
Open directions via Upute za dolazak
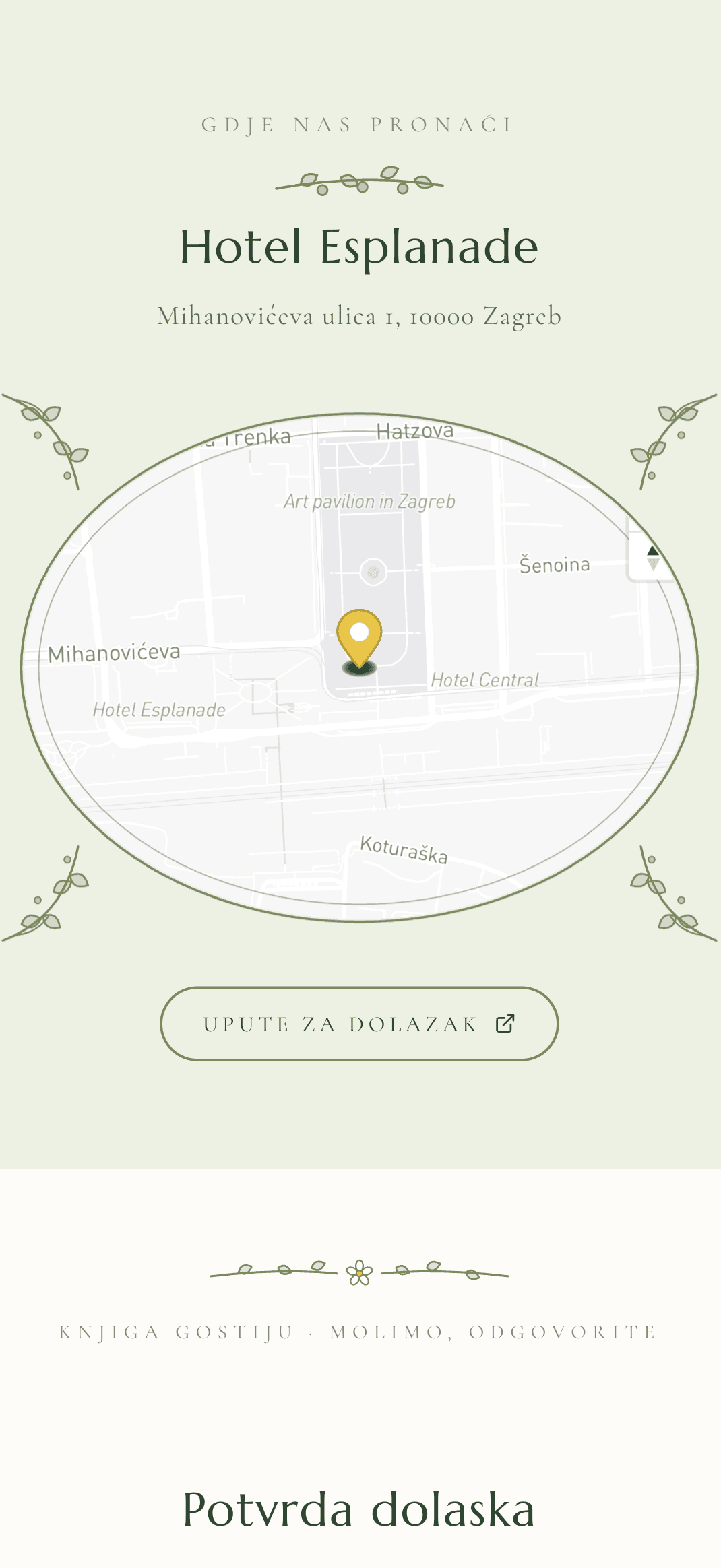click(x=359, y=1023)
